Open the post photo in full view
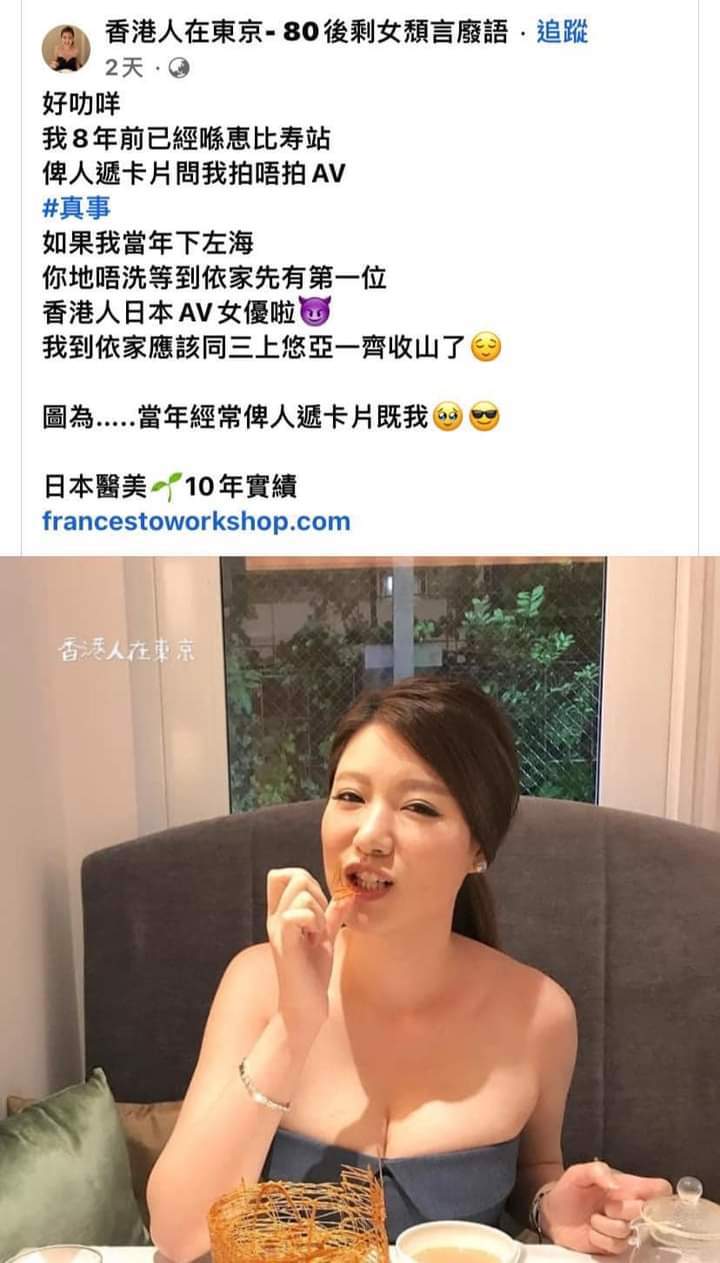 click(x=360, y=909)
